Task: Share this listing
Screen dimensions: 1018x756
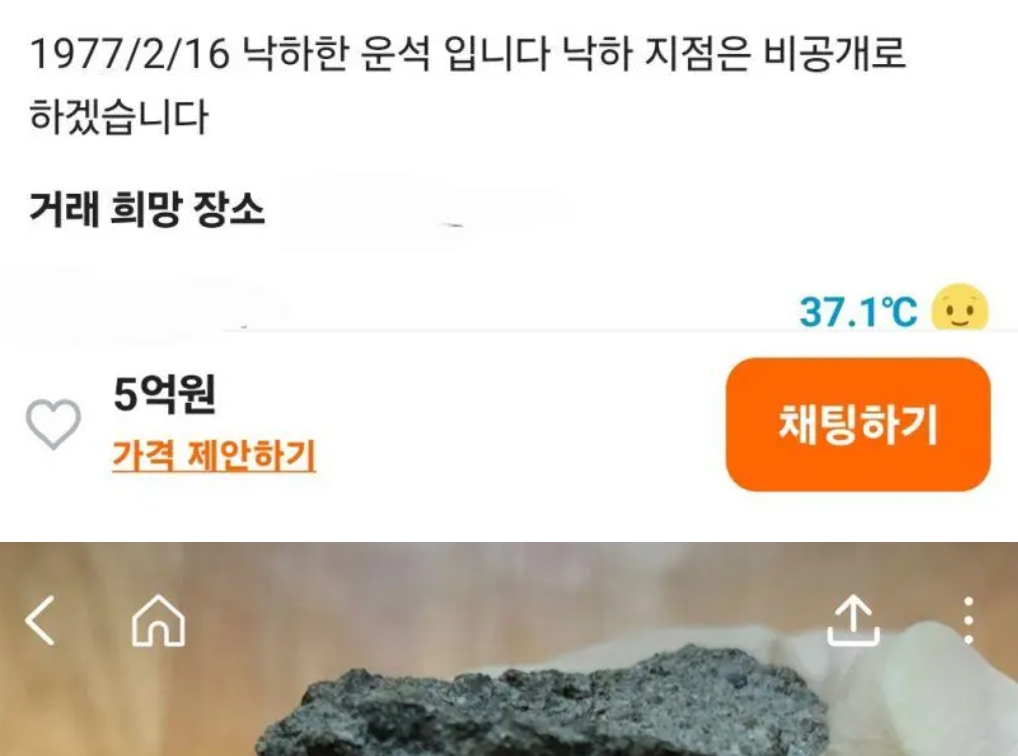Action: click(852, 621)
